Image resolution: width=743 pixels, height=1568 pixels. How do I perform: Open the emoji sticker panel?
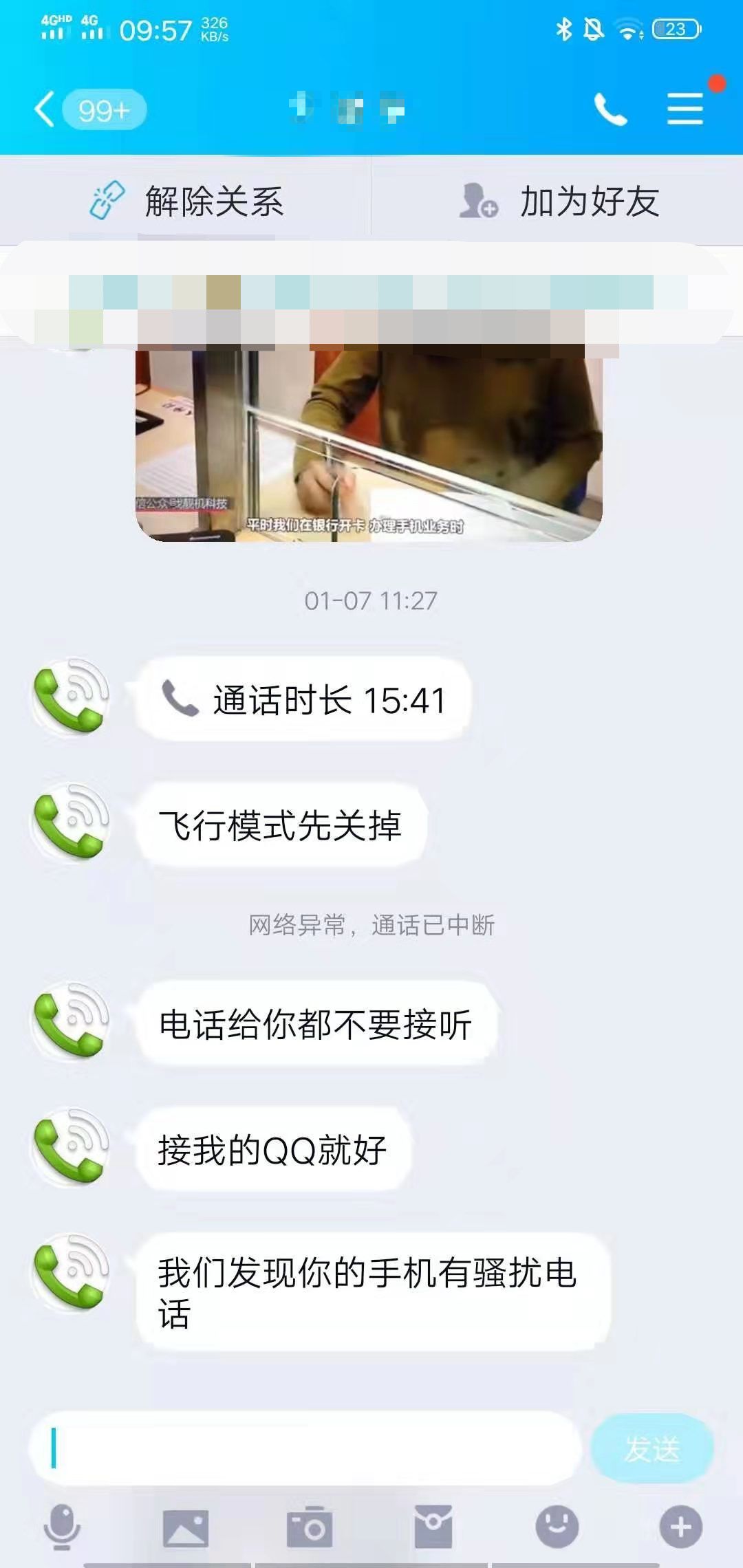coord(557,1527)
